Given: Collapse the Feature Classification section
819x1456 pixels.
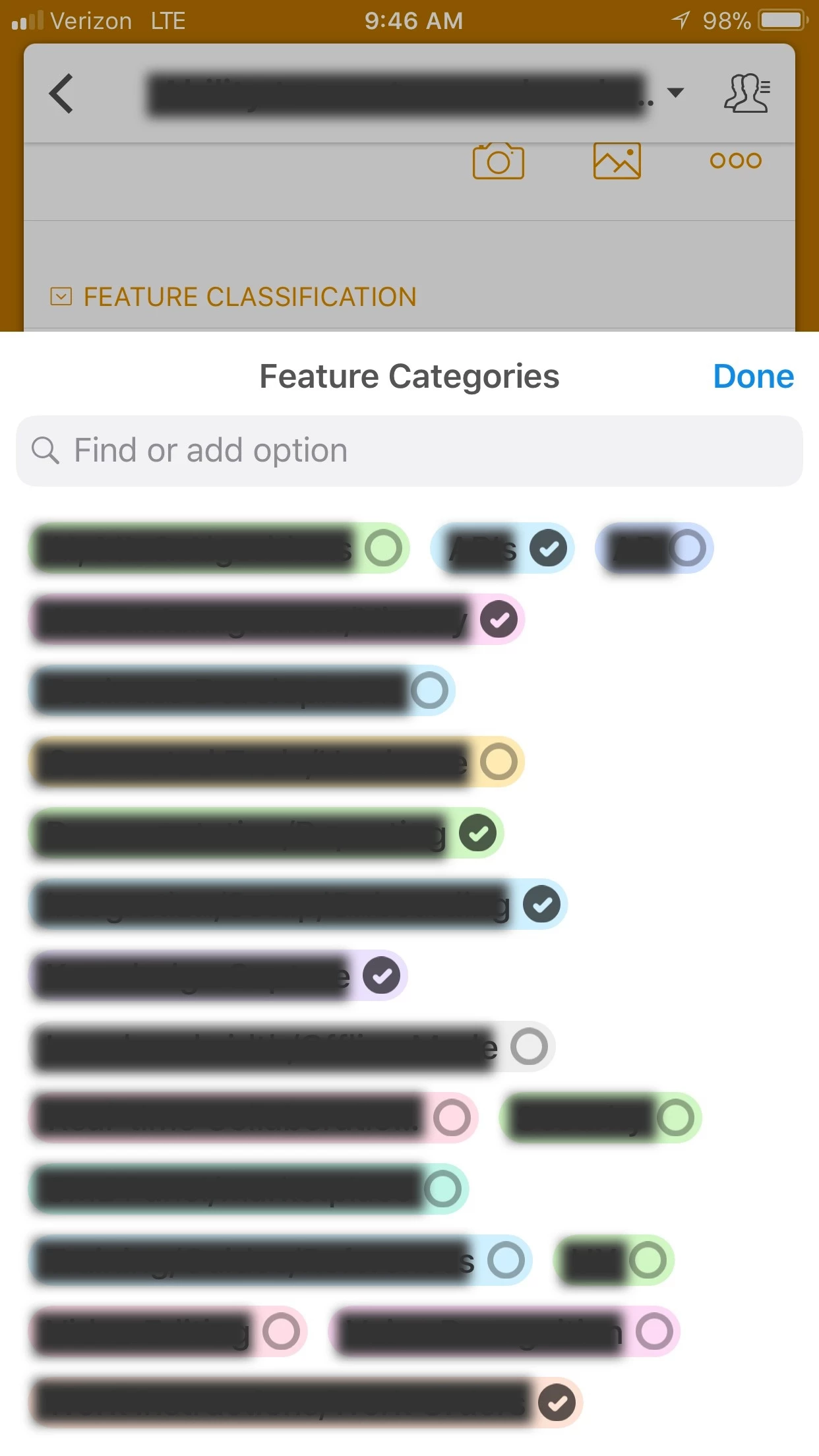Looking at the screenshot, I should (61, 296).
